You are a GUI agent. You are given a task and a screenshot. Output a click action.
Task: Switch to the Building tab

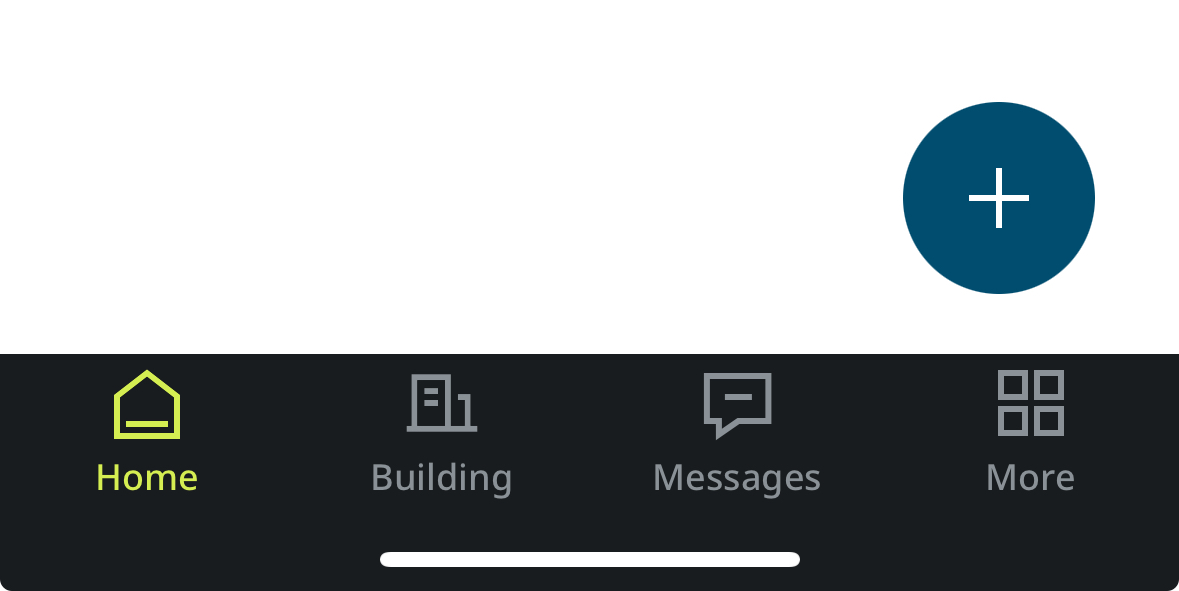click(441, 432)
